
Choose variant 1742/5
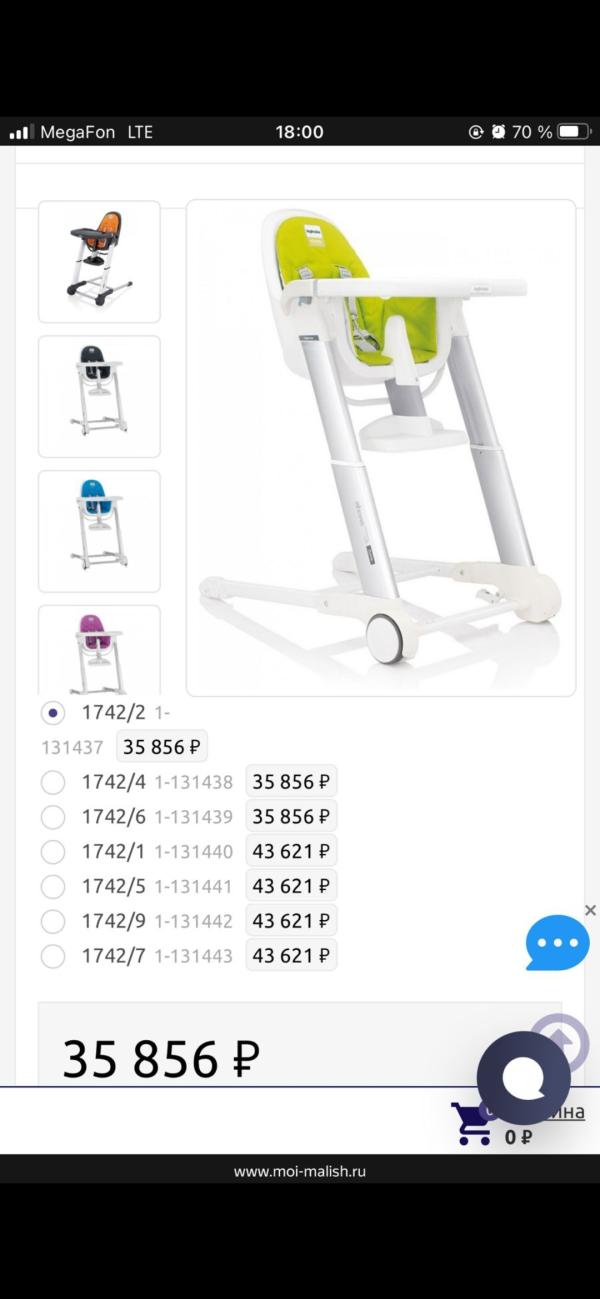(x=53, y=887)
